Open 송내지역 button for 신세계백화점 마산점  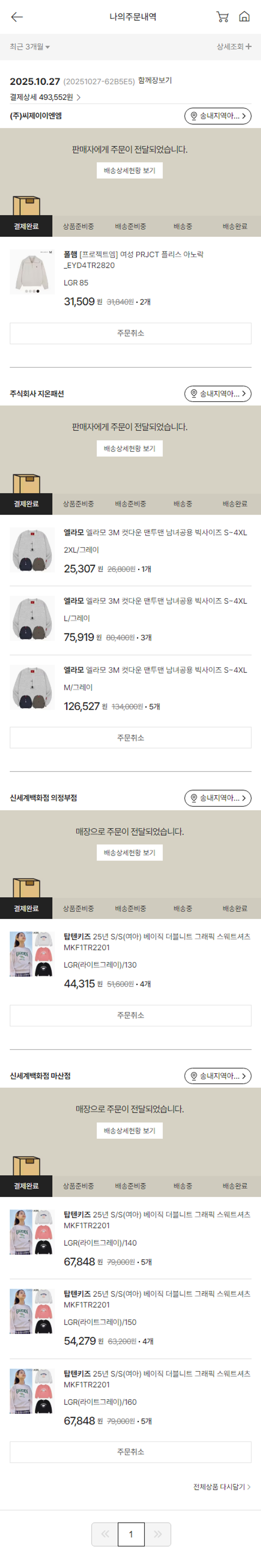pyautogui.click(x=217, y=1076)
